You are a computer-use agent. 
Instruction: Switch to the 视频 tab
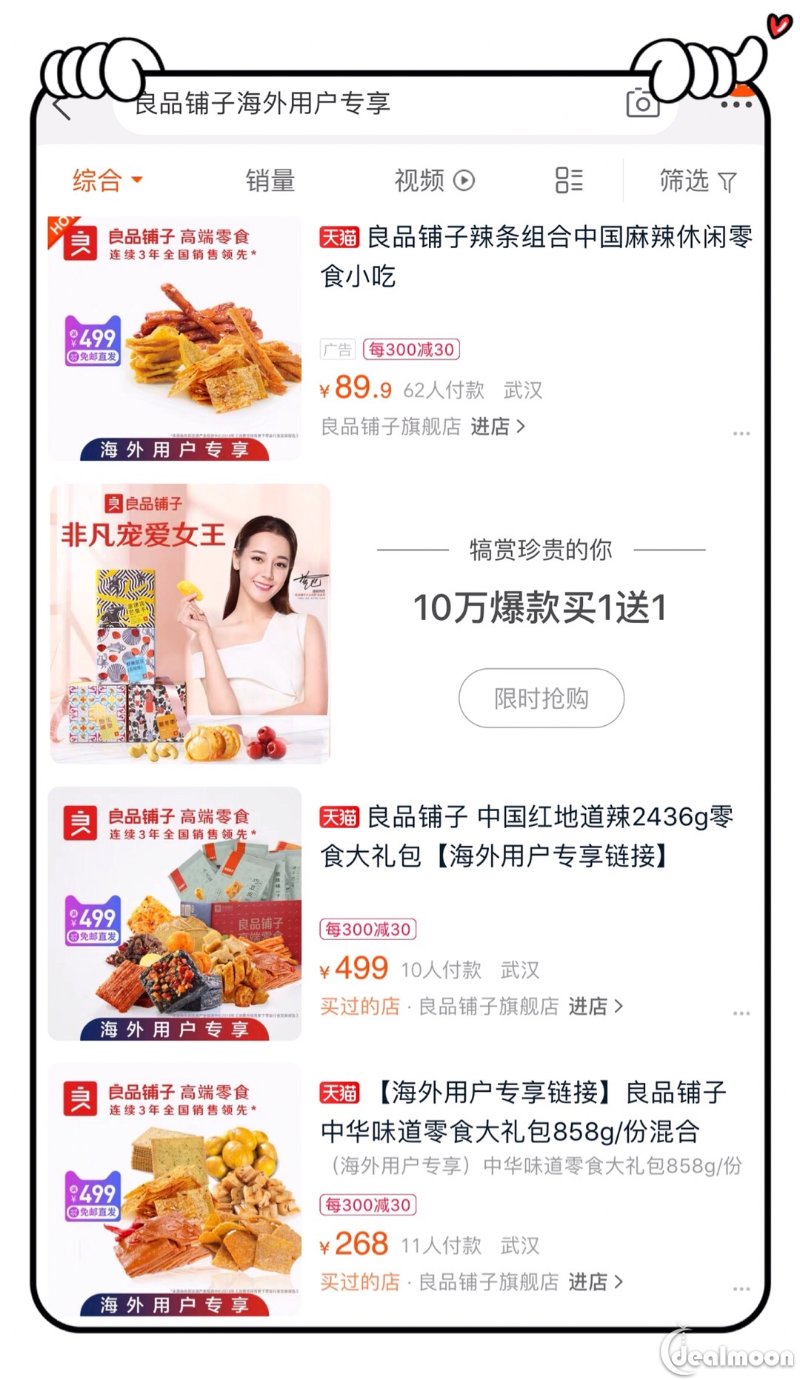click(x=434, y=181)
